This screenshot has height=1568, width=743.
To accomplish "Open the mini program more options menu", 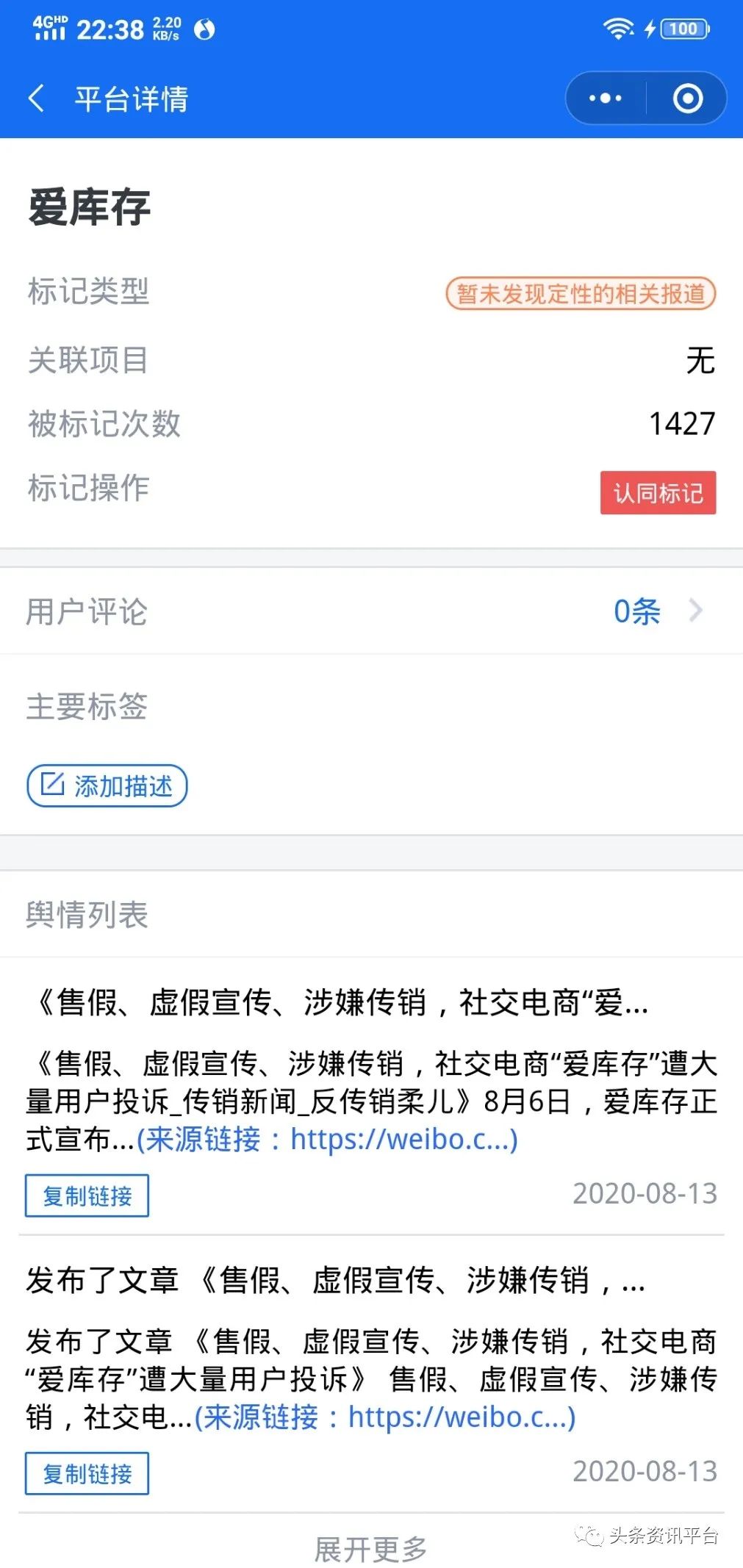I will click(606, 98).
